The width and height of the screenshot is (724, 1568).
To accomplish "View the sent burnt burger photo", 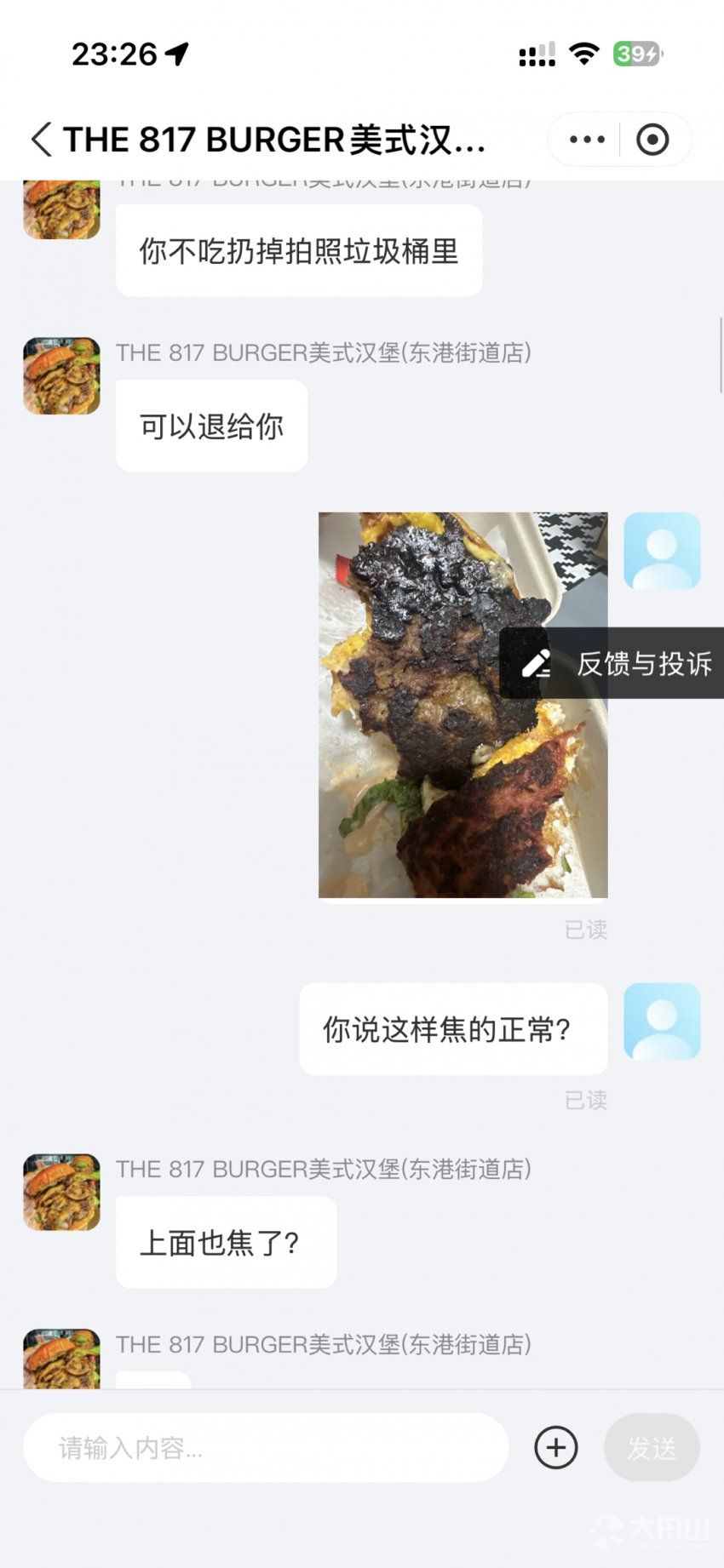I will 463,705.
